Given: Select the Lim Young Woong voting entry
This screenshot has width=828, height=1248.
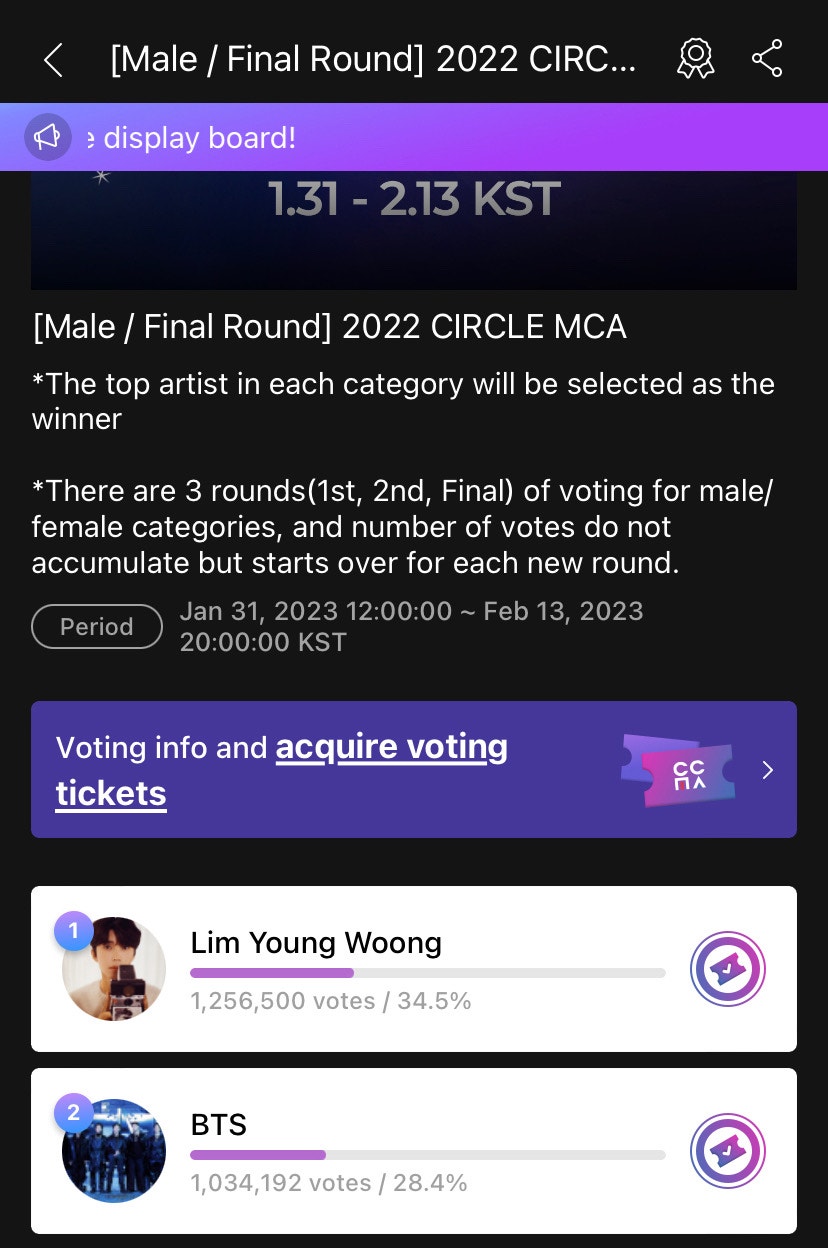Looking at the screenshot, I should click(414, 968).
